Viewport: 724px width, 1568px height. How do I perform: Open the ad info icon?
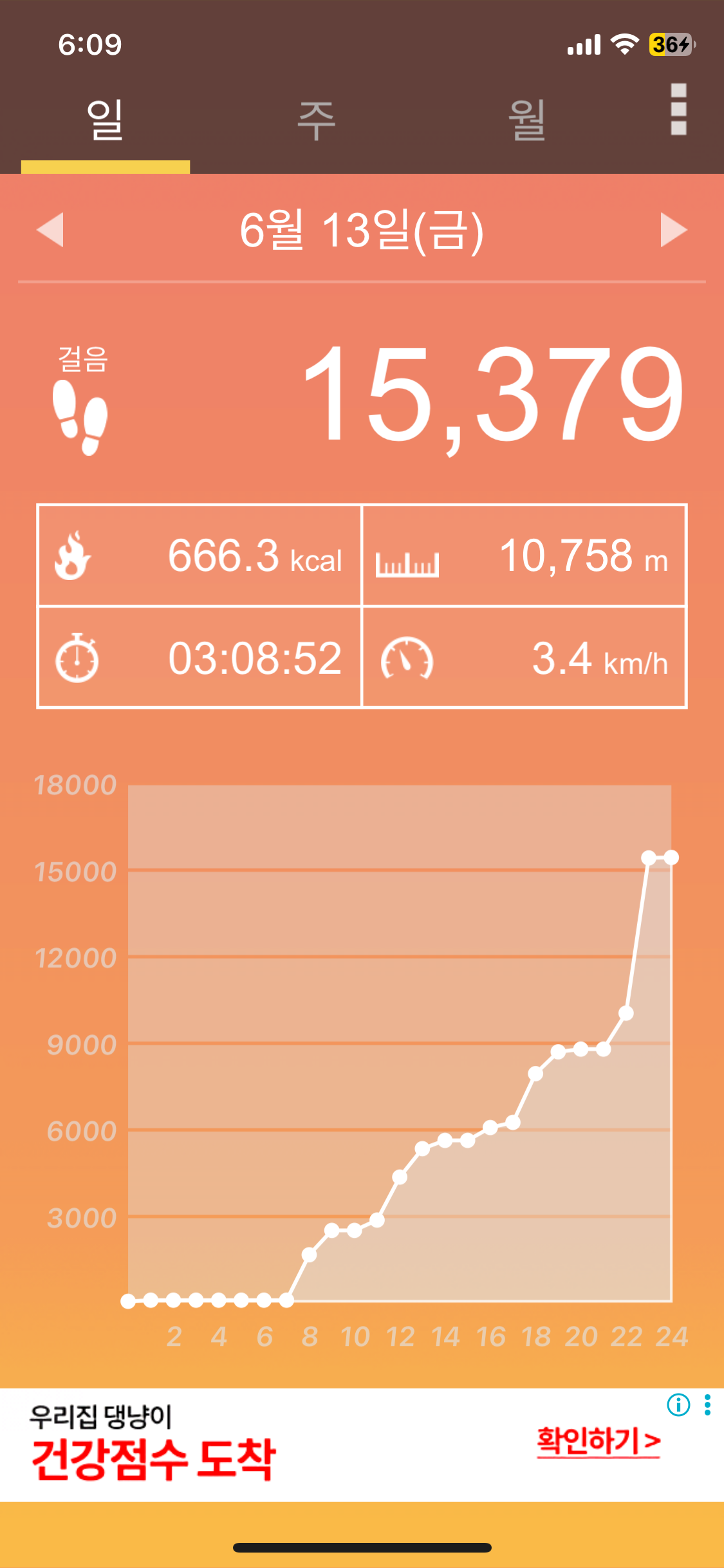click(x=678, y=1405)
